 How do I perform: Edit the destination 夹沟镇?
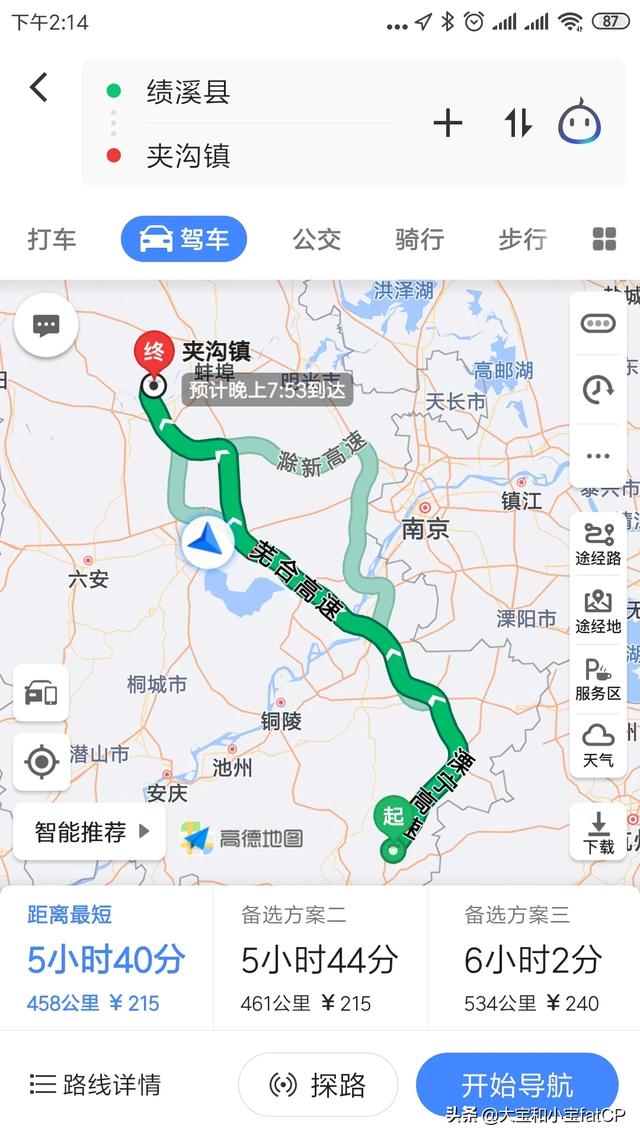(188, 156)
